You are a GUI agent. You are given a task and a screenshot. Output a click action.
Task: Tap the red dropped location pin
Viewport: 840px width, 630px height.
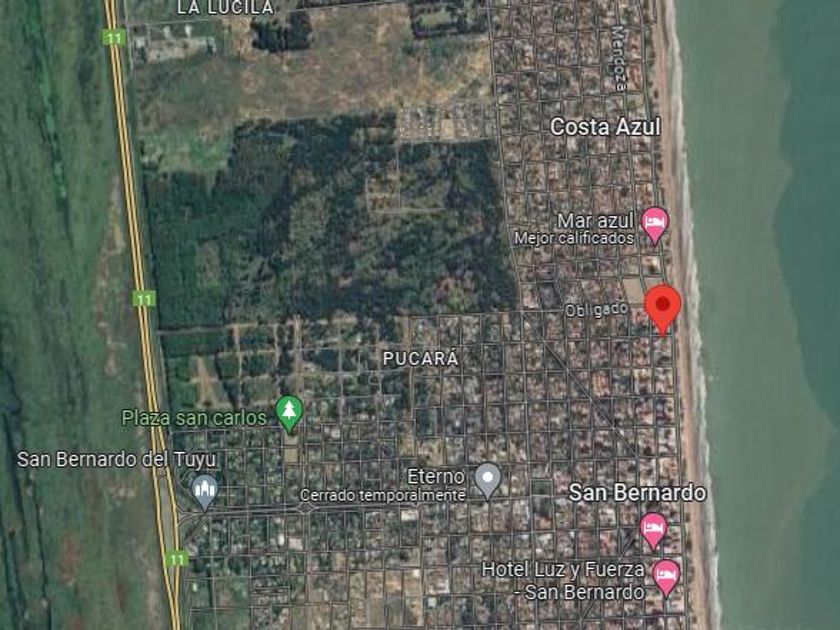(662, 305)
